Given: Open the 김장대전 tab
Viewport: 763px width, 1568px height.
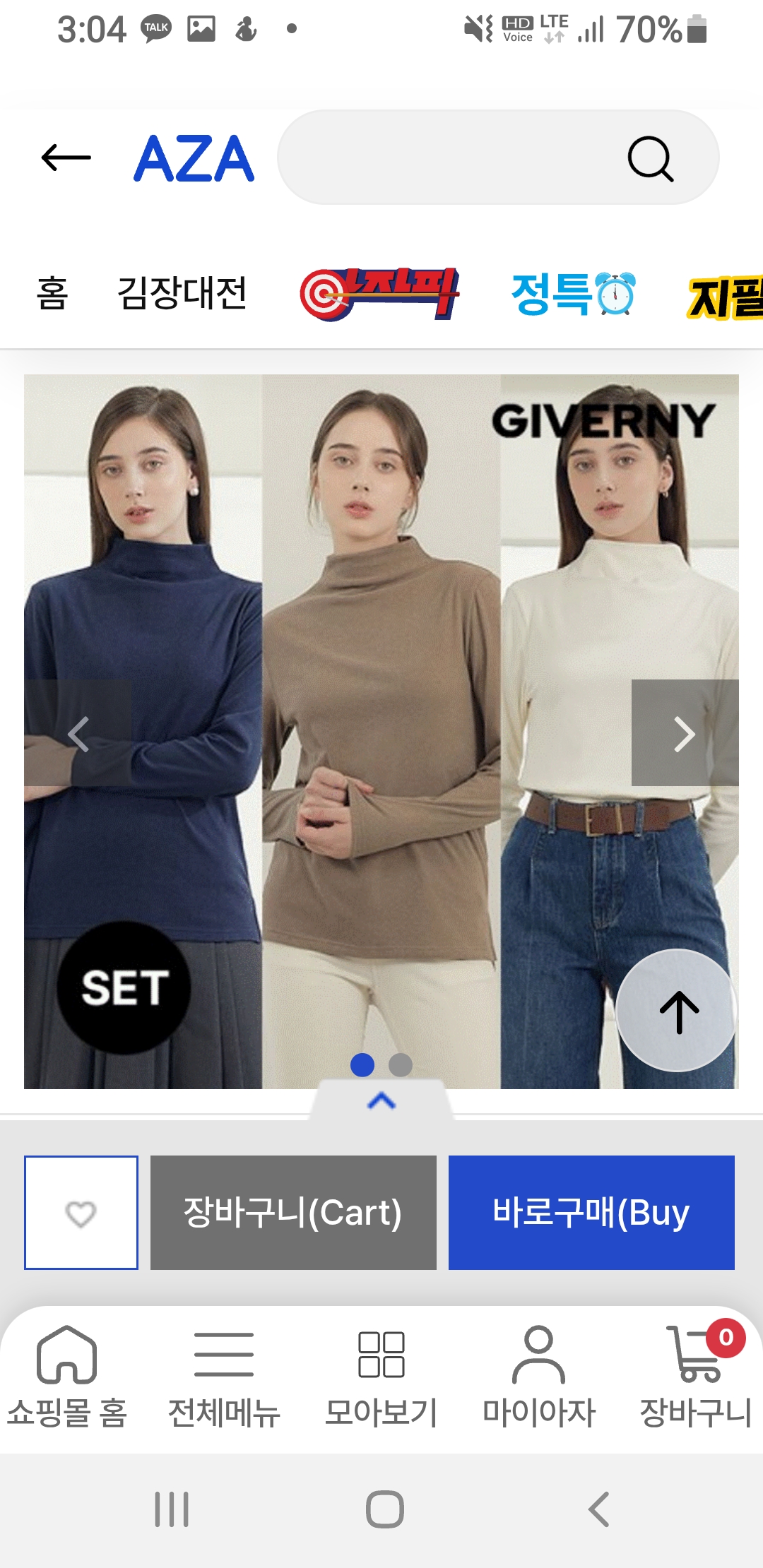Looking at the screenshot, I should coord(182,293).
